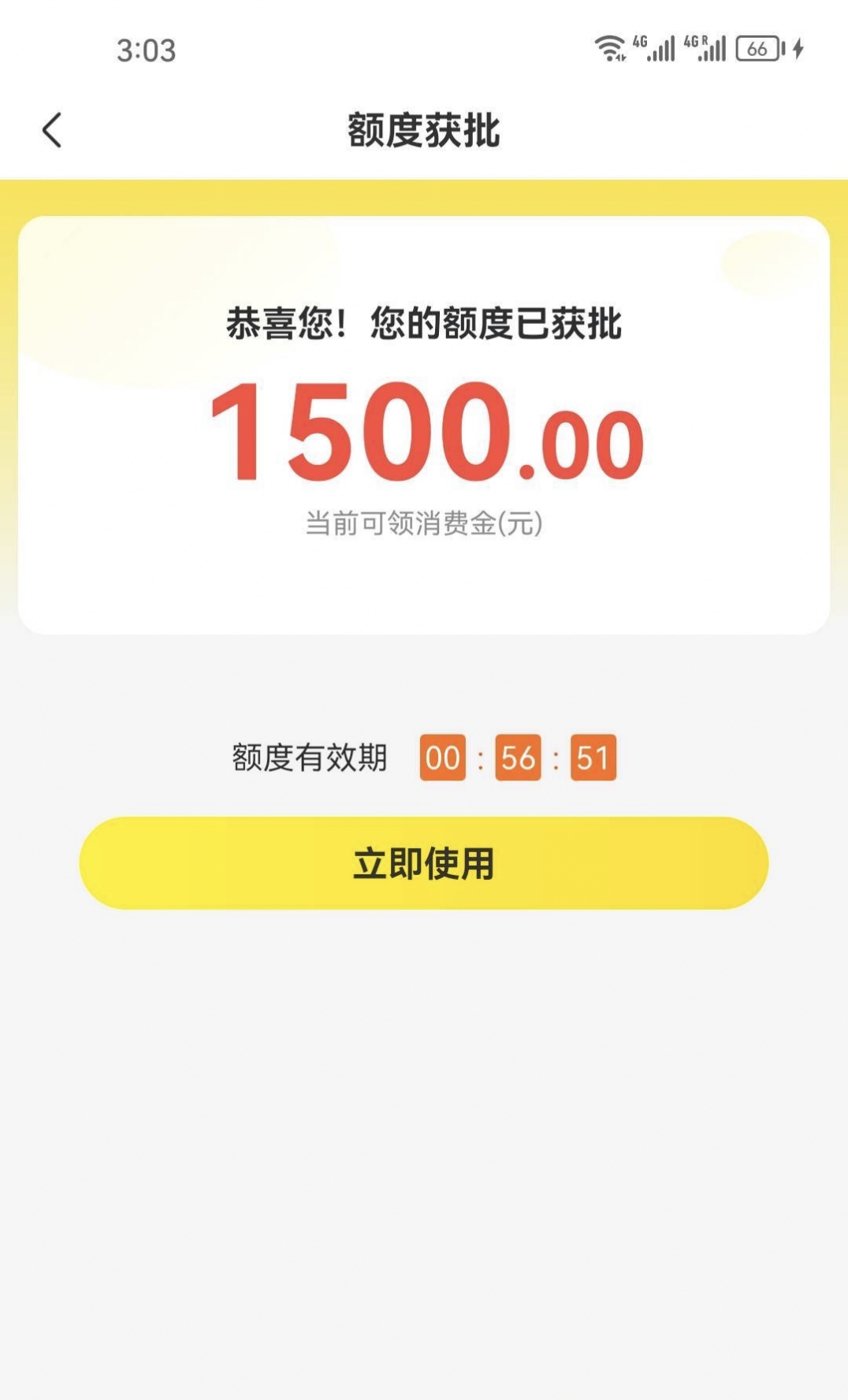
Task: Go back using the top-left arrow
Action: (x=52, y=130)
